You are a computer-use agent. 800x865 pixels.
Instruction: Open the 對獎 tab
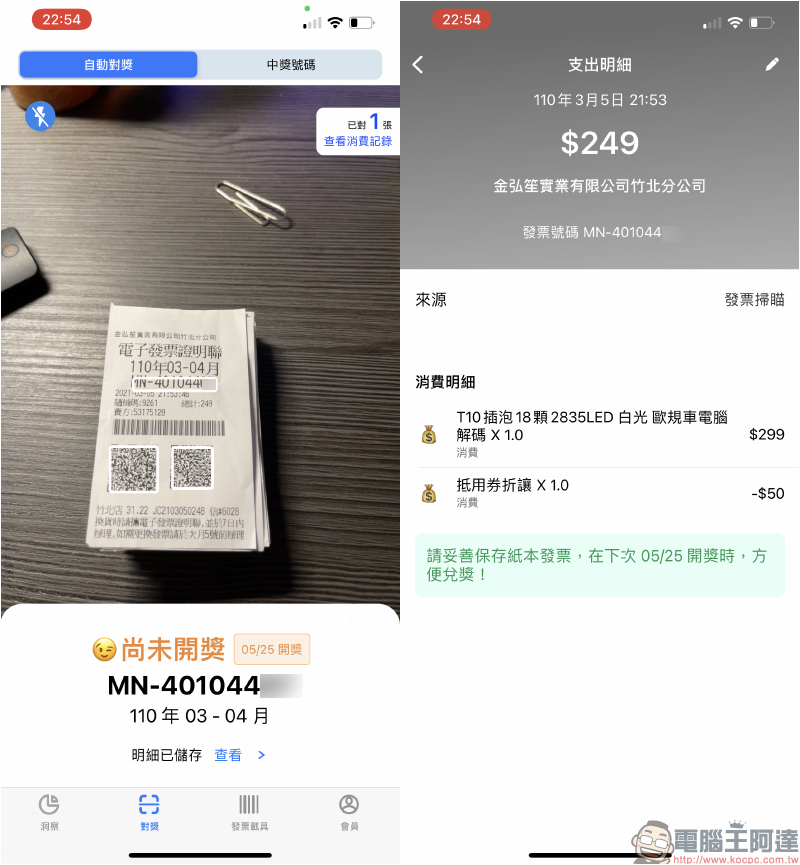149,811
